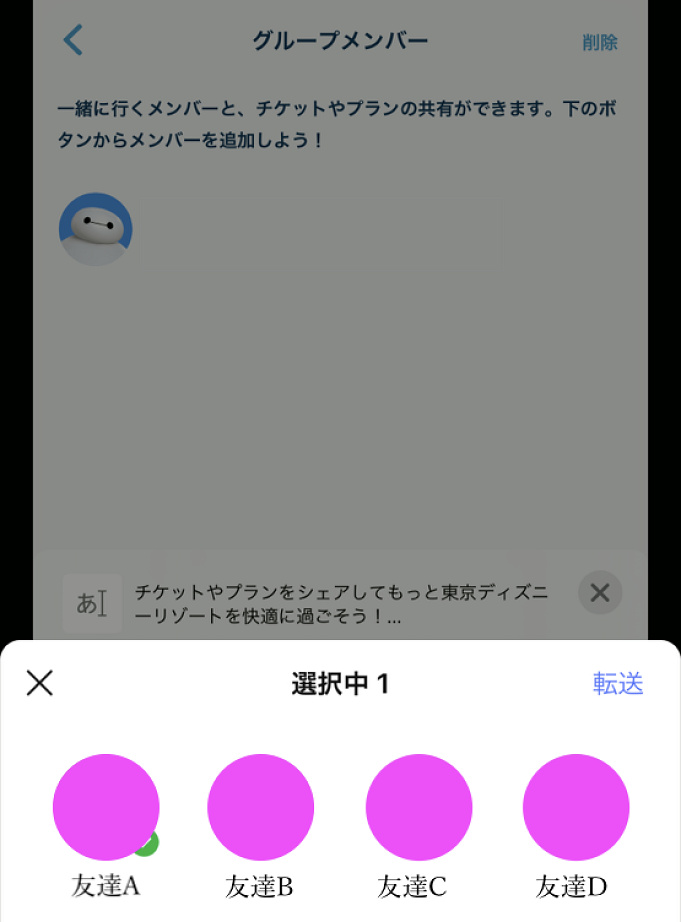This screenshot has width=681, height=922.
Task: Deselect 友達A from recipients
Action: [106, 807]
